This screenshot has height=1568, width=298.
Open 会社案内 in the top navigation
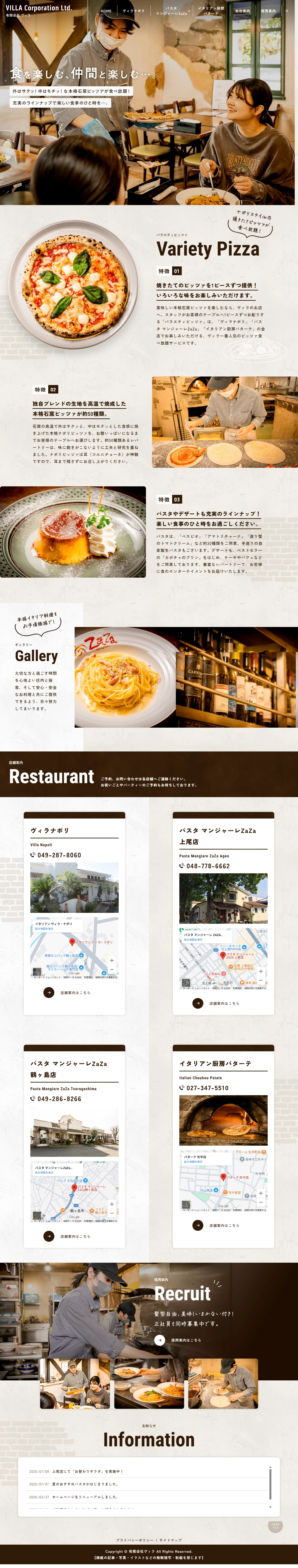[x=242, y=11]
